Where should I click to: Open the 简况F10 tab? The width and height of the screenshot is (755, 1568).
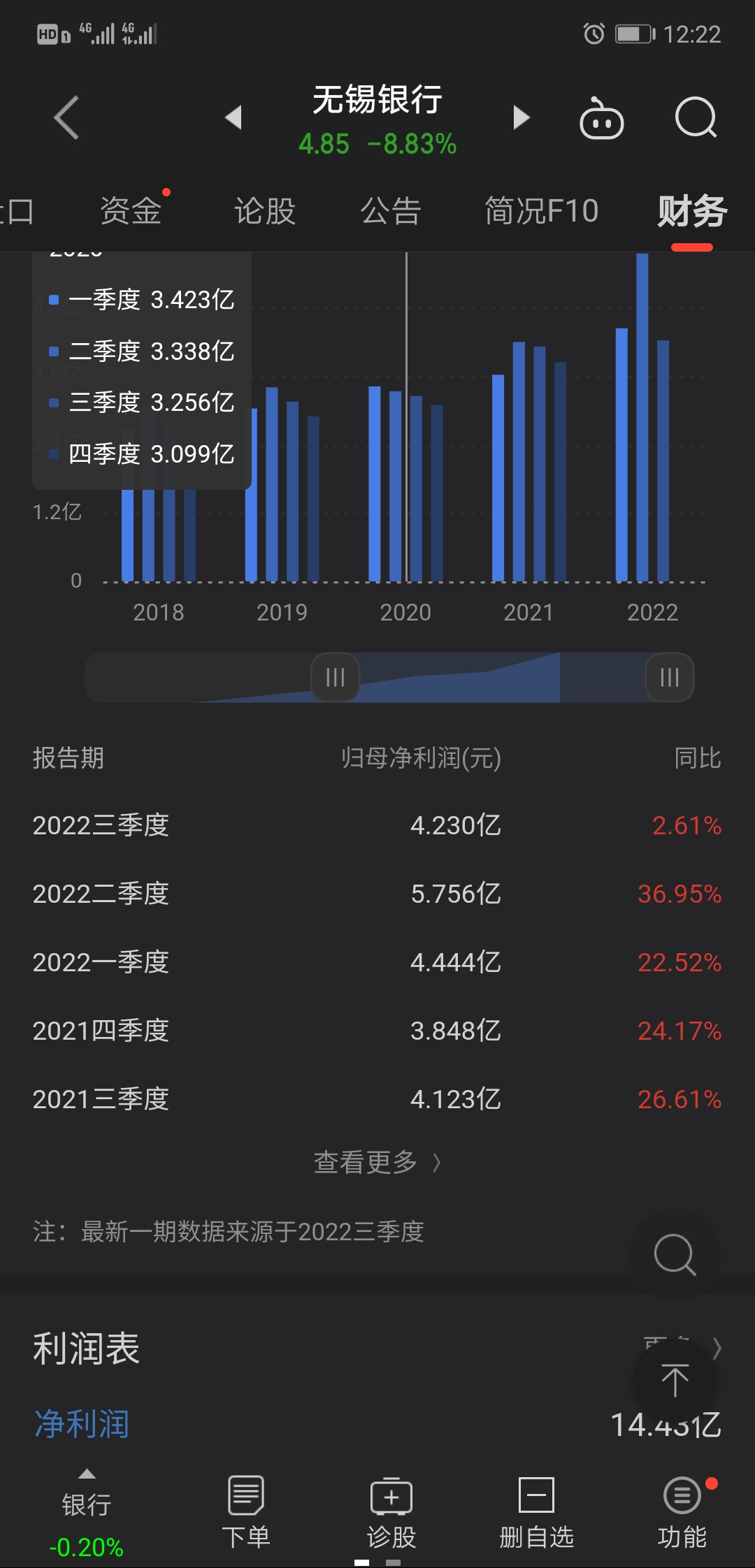(x=542, y=211)
